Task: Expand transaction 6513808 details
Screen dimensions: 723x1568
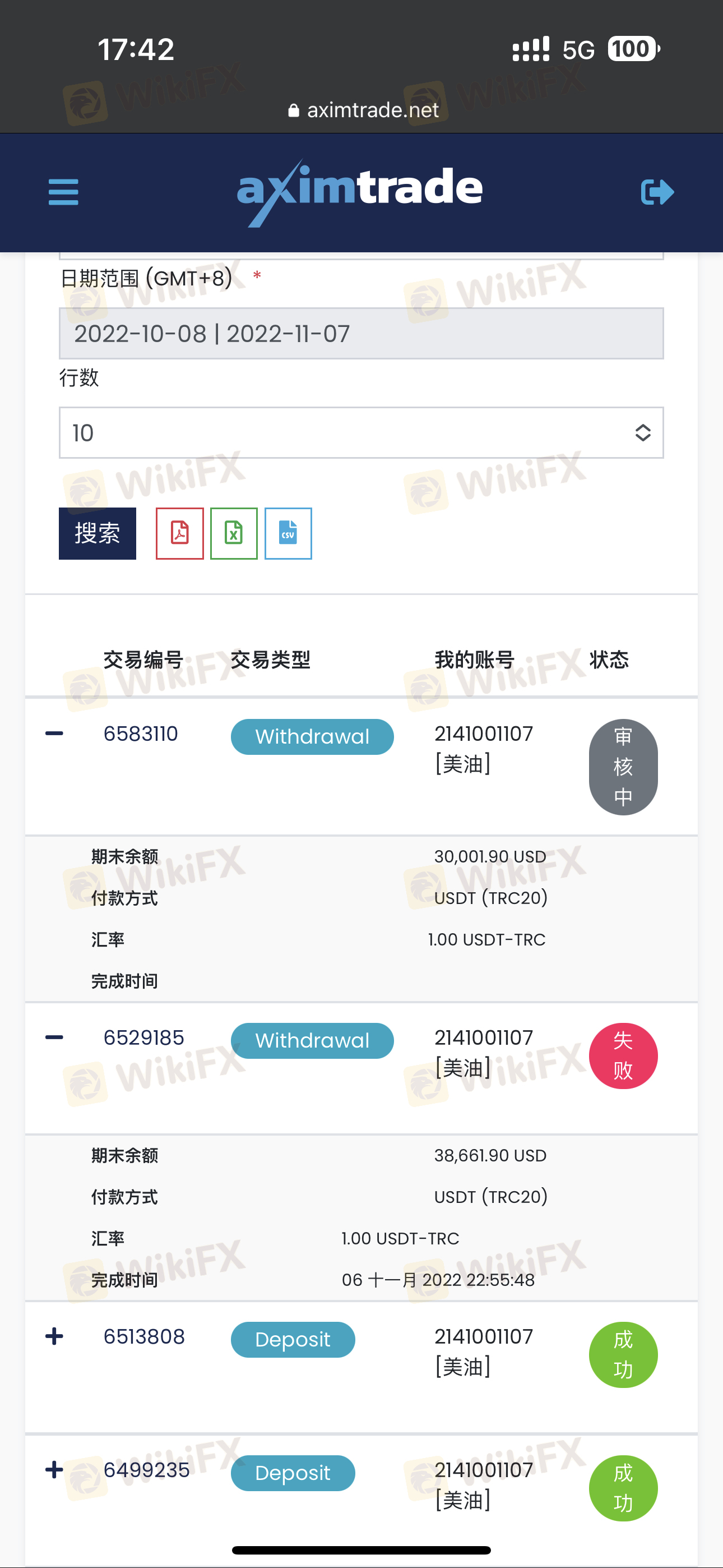Action: [x=54, y=1336]
